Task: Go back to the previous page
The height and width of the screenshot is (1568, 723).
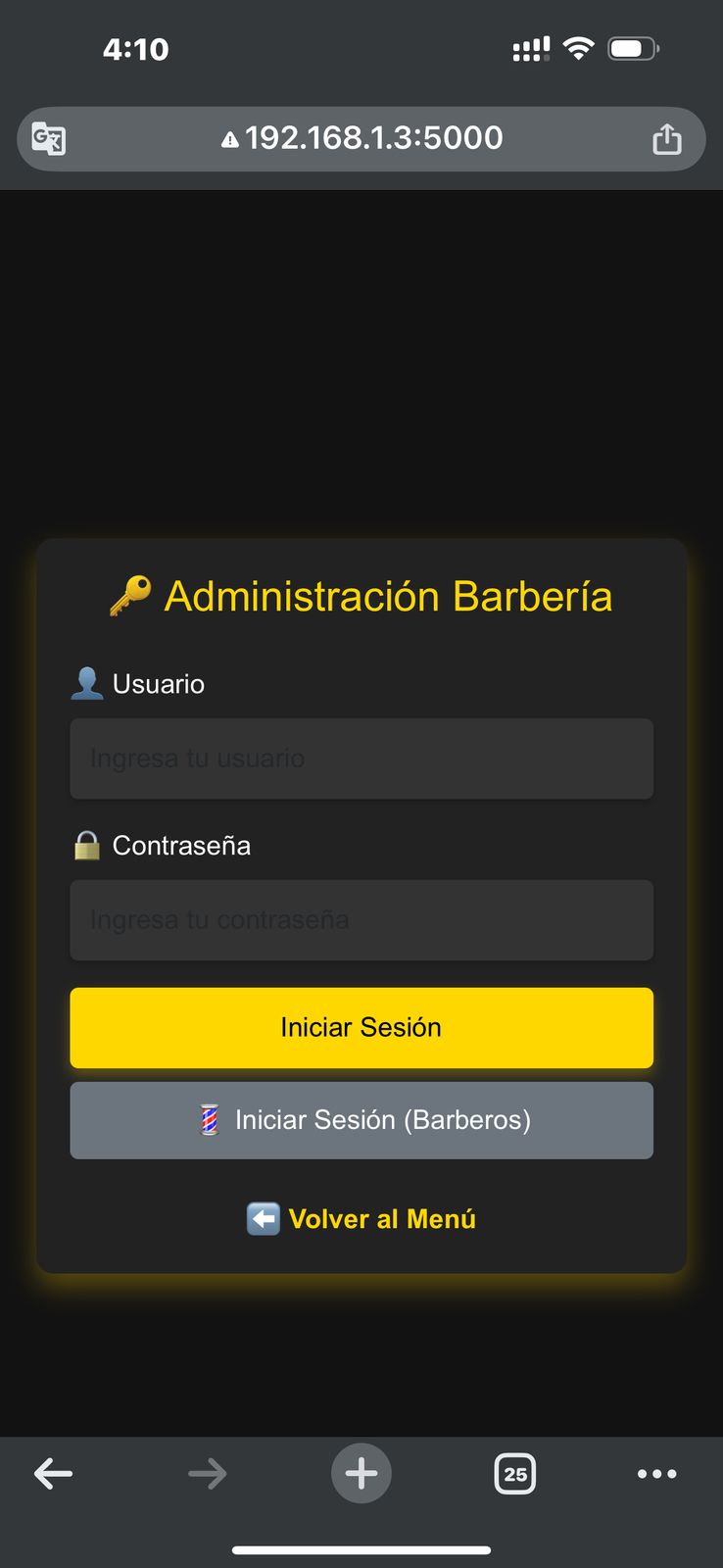Action: click(x=54, y=1473)
